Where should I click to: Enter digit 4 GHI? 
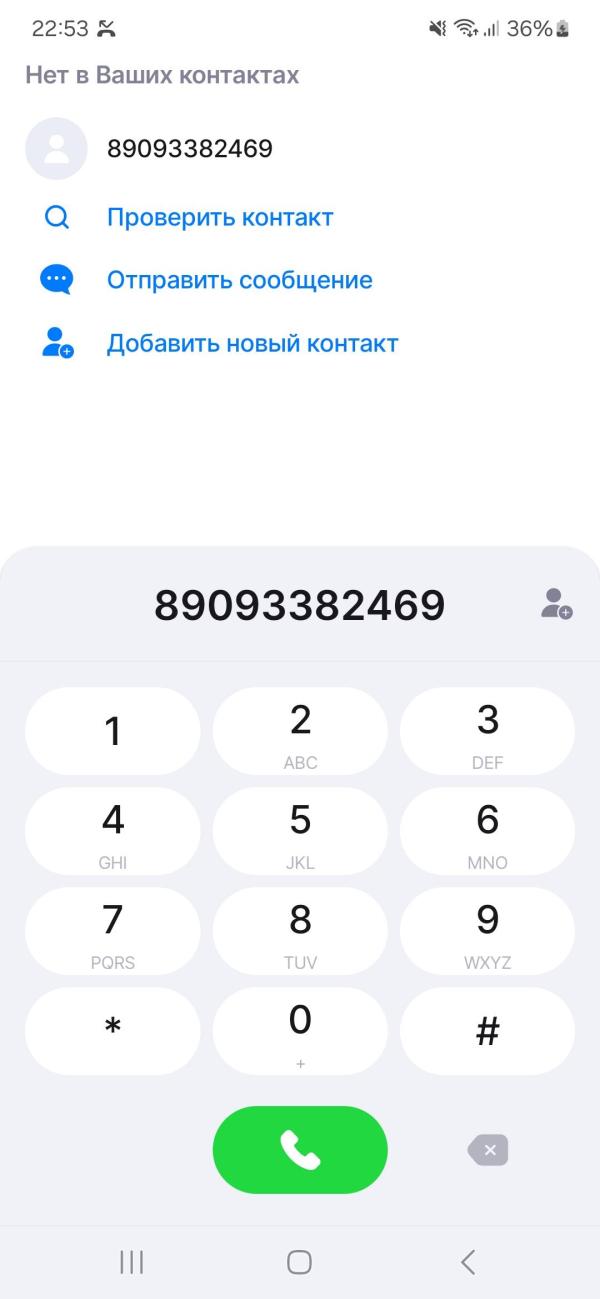click(x=113, y=831)
